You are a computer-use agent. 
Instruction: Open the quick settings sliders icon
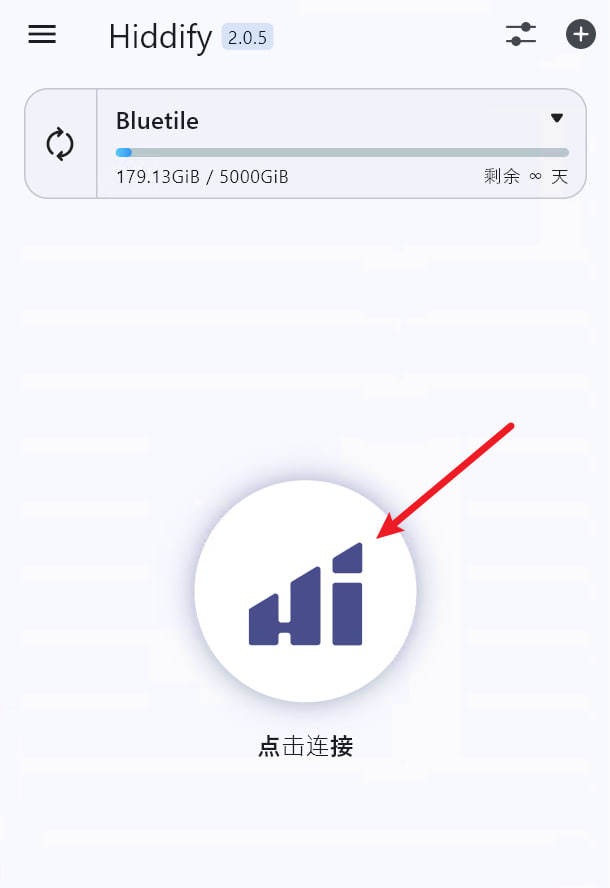click(521, 35)
